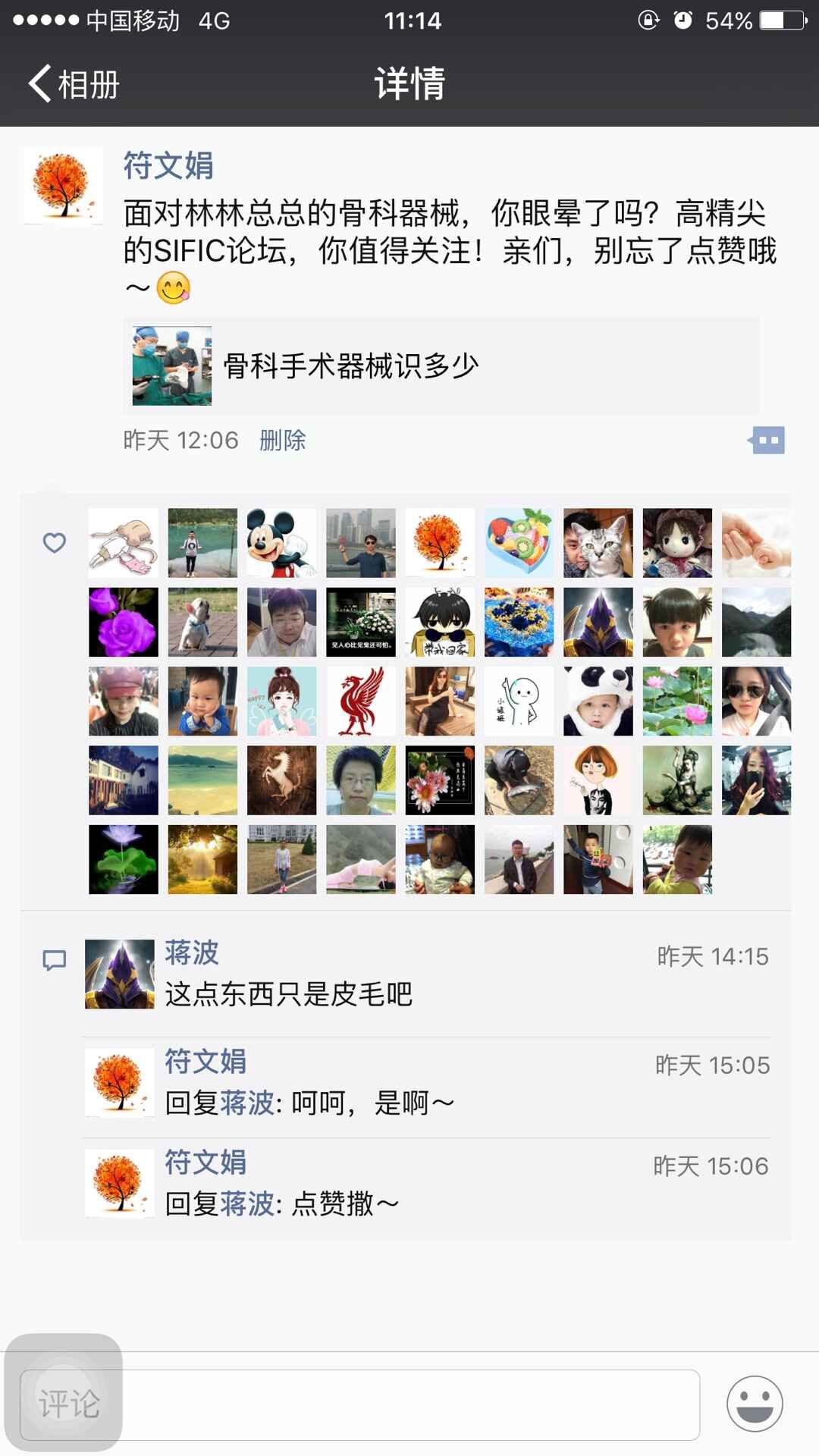Open 符文娟's profile name at the top
Viewport: 819px width, 1456px height.
point(168,165)
